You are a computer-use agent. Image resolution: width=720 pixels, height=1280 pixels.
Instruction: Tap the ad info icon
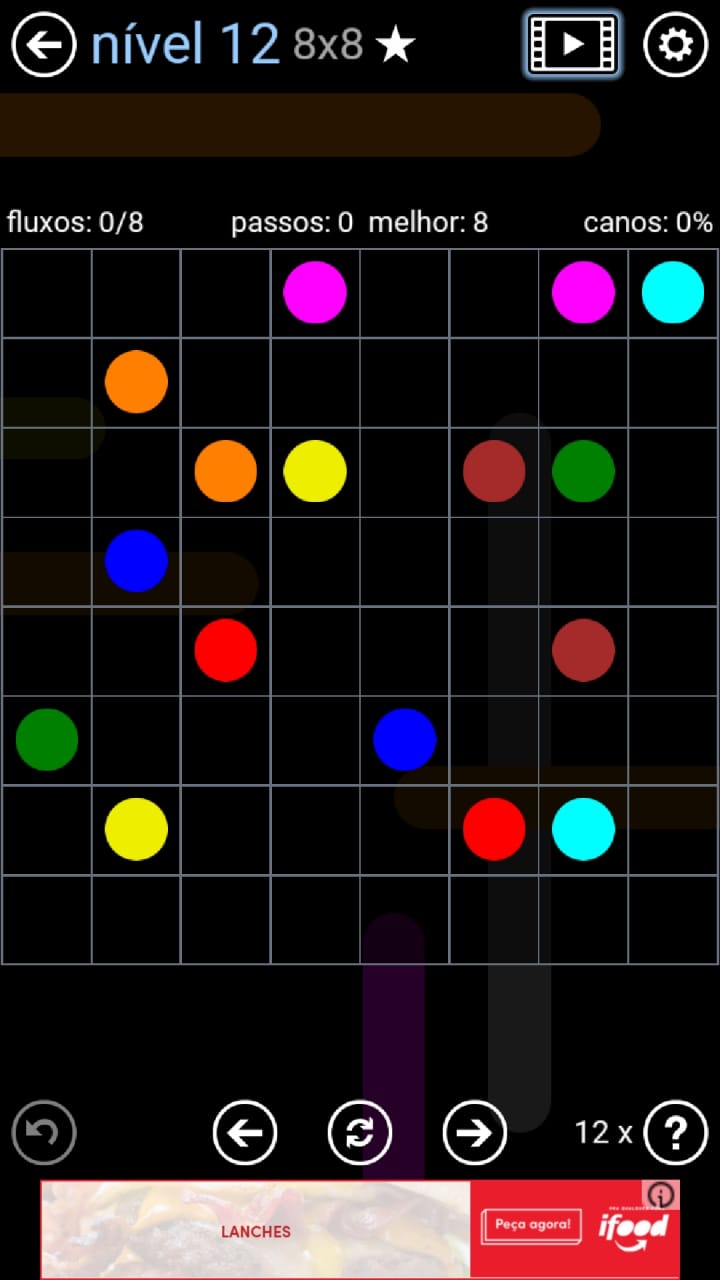tap(661, 1194)
